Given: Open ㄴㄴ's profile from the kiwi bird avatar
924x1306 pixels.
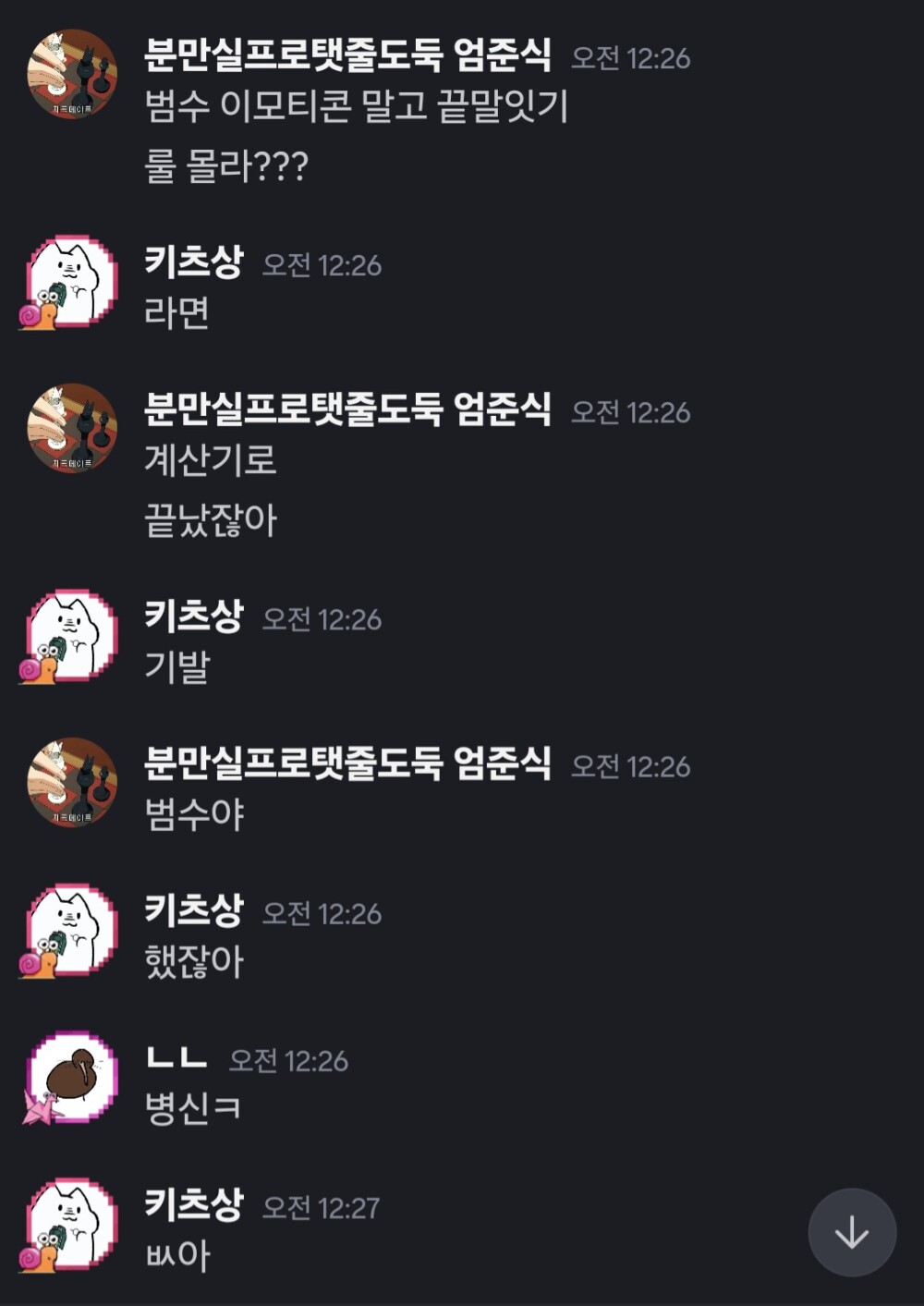Looking at the screenshot, I should coord(72,1077).
